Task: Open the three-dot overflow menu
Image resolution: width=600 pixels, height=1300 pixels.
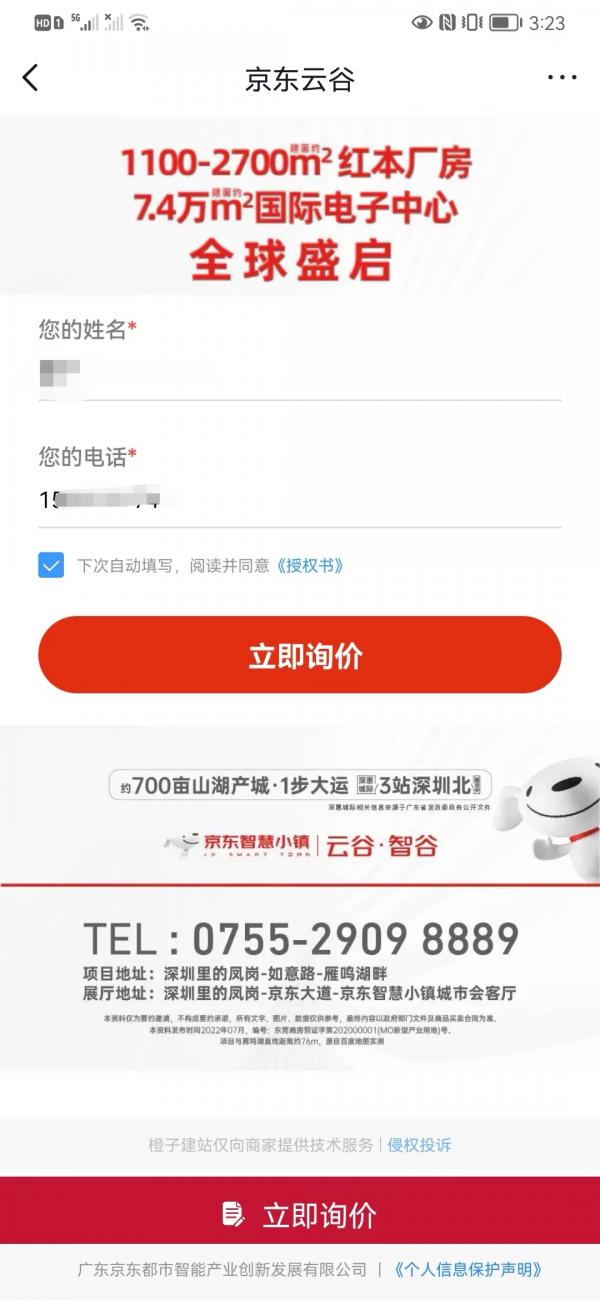Action: (562, 78)
